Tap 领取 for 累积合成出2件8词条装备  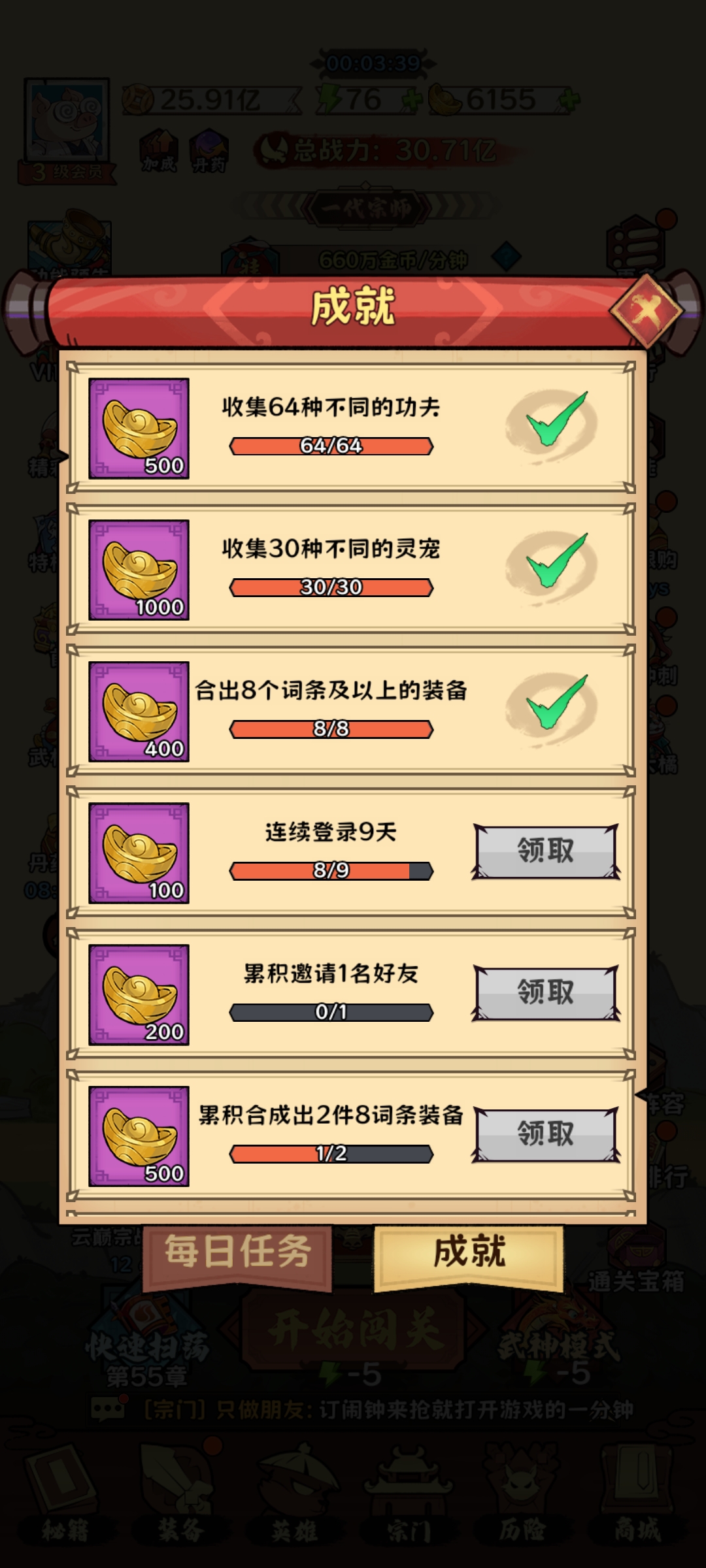[546, 1134]
